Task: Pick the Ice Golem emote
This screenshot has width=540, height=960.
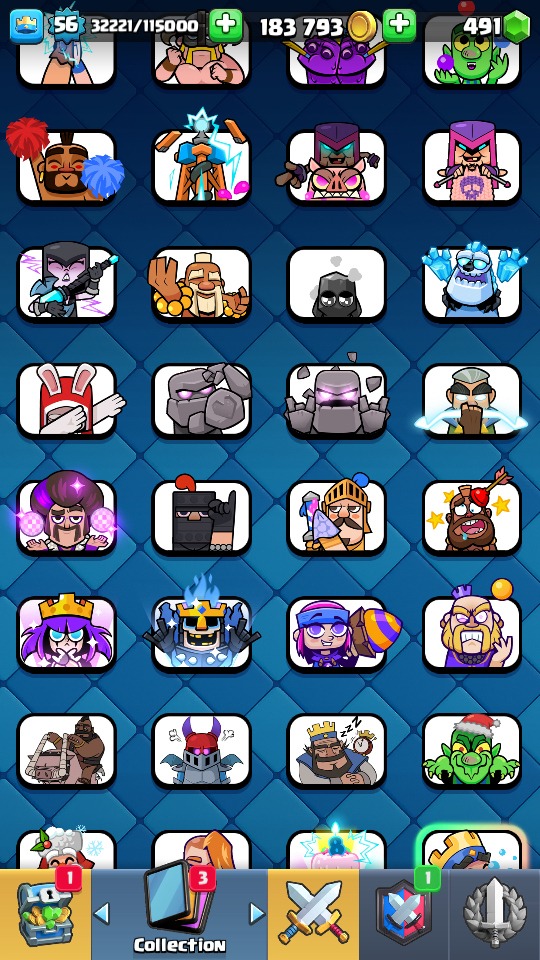Action: pos(472,283)
